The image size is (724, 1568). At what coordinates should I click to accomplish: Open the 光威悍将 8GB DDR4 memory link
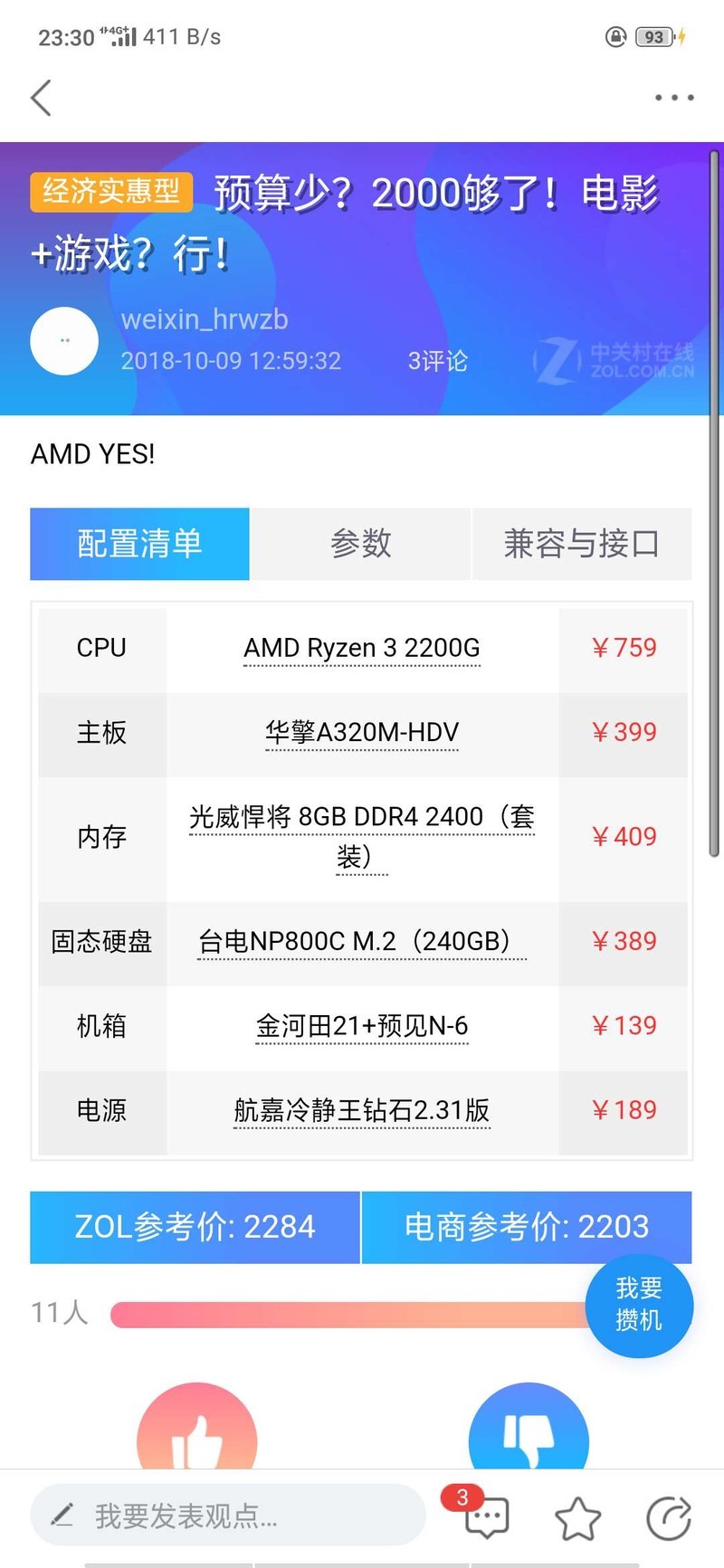pyautogui.click(x=362, y=837)
